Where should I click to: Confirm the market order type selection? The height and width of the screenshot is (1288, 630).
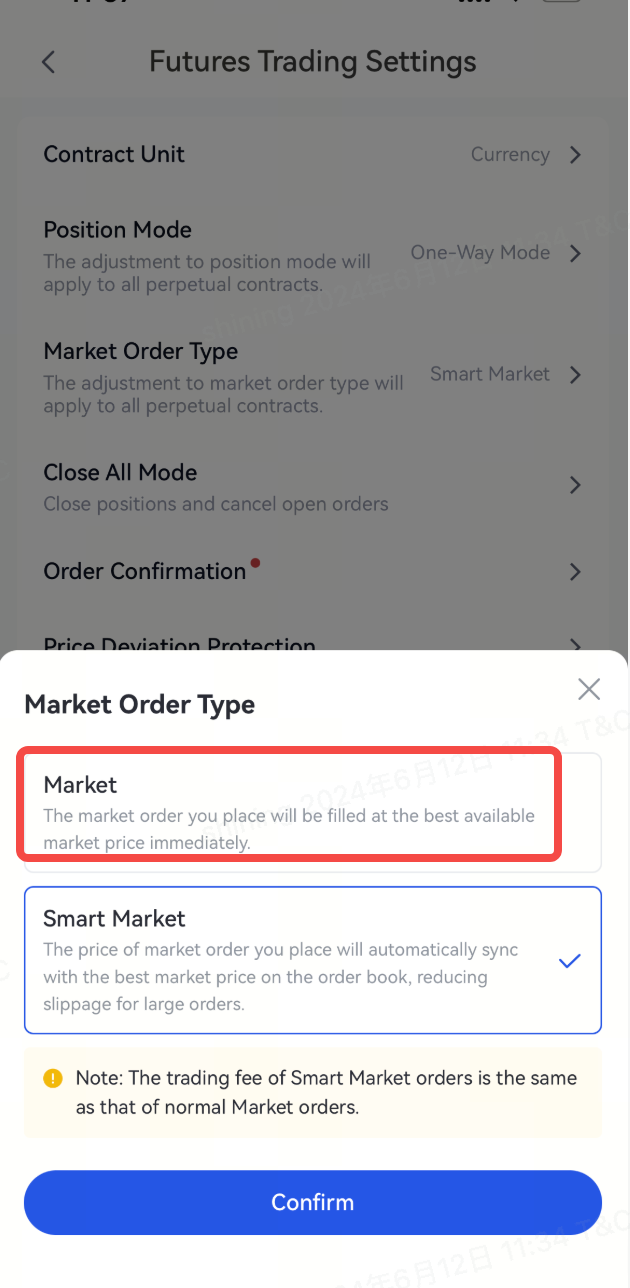tap(312, 1202)
